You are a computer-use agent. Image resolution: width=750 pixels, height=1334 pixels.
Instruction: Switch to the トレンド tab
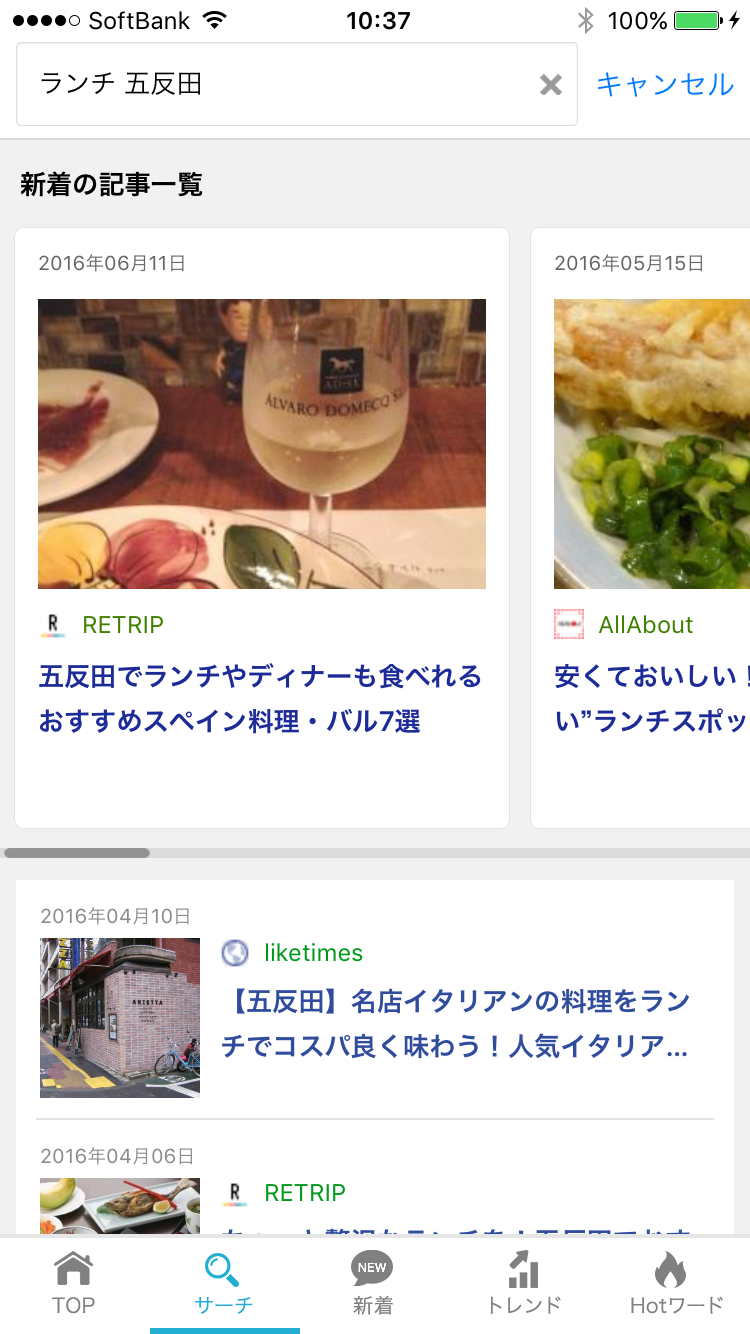[524, 1285]
